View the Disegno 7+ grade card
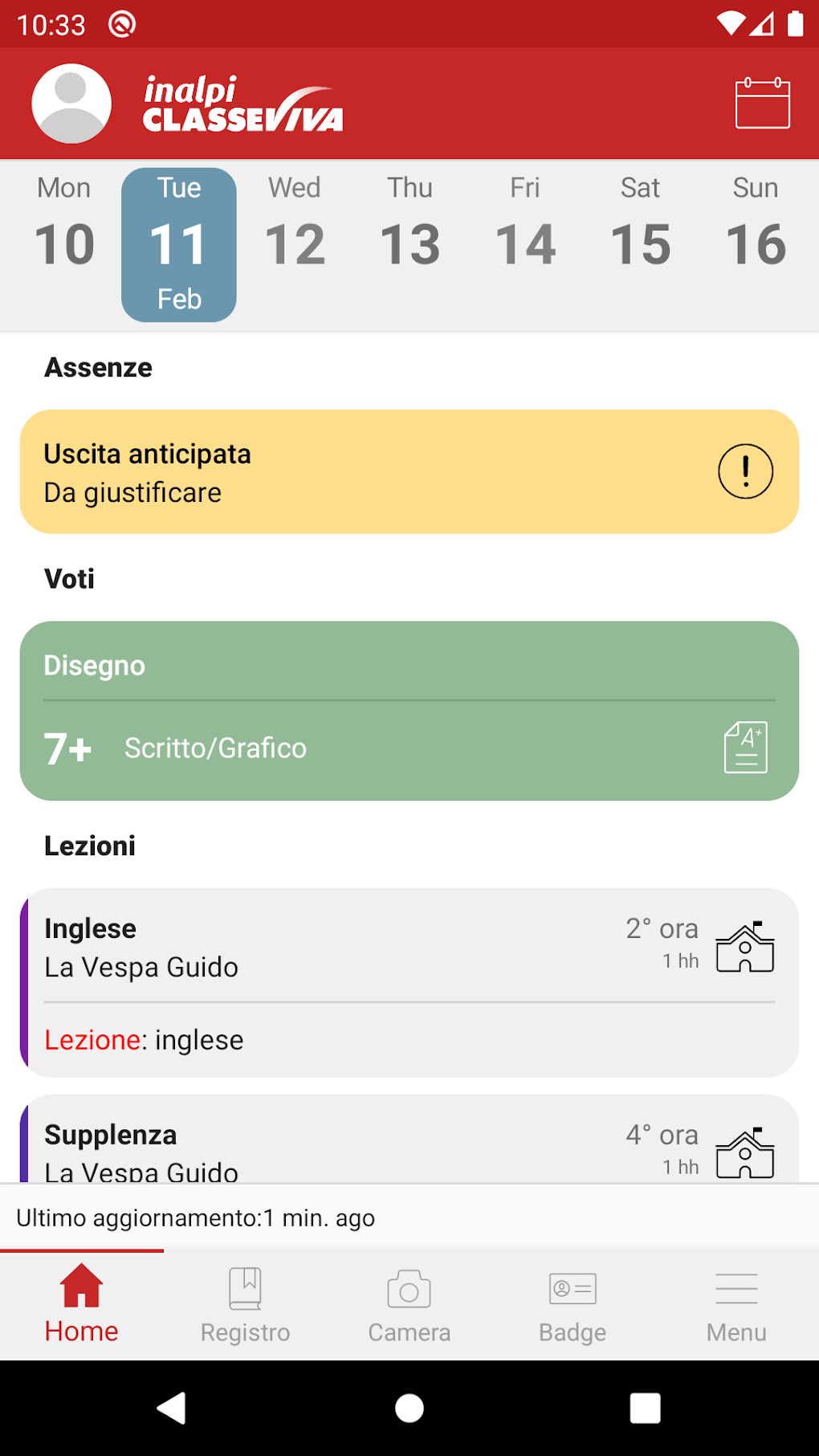 (409, 711)
